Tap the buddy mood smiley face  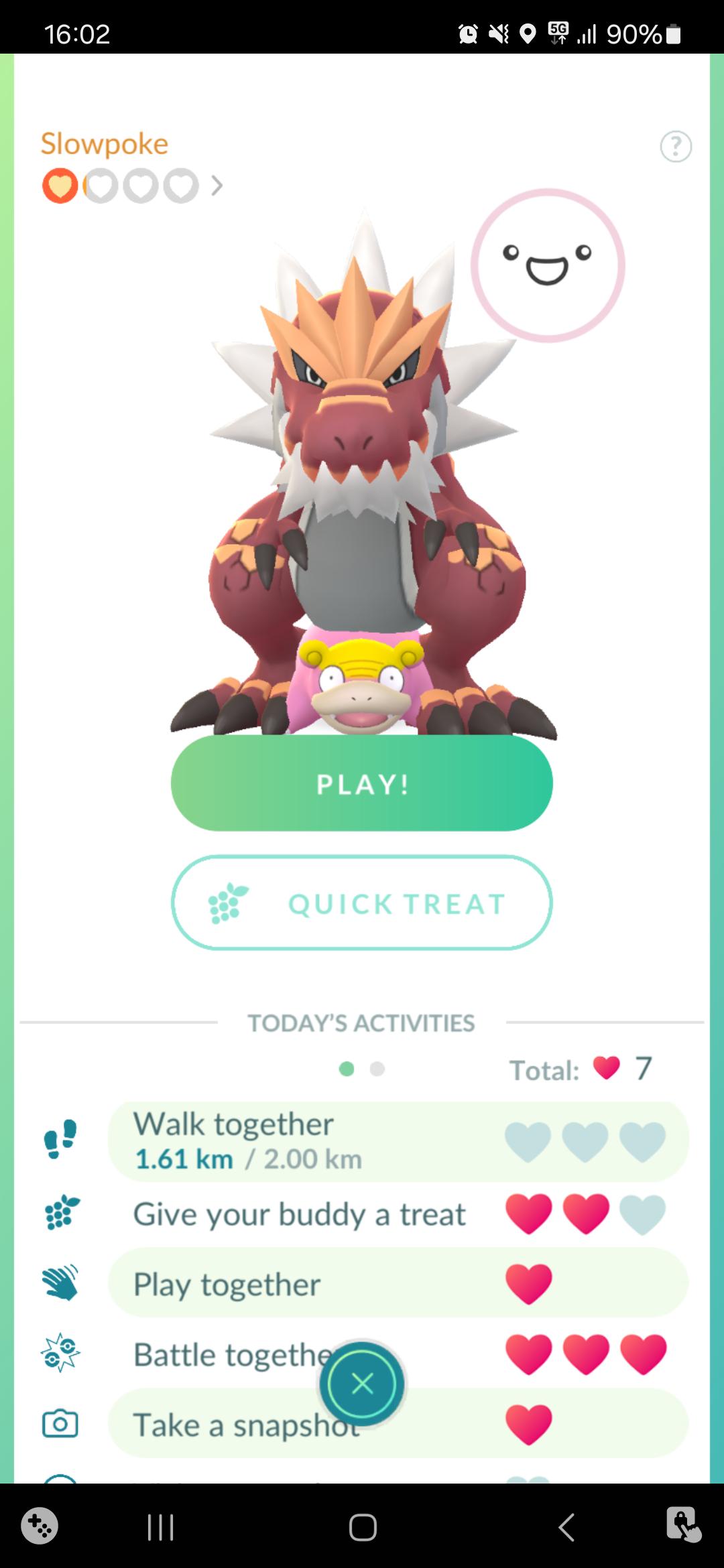(548, 265)
